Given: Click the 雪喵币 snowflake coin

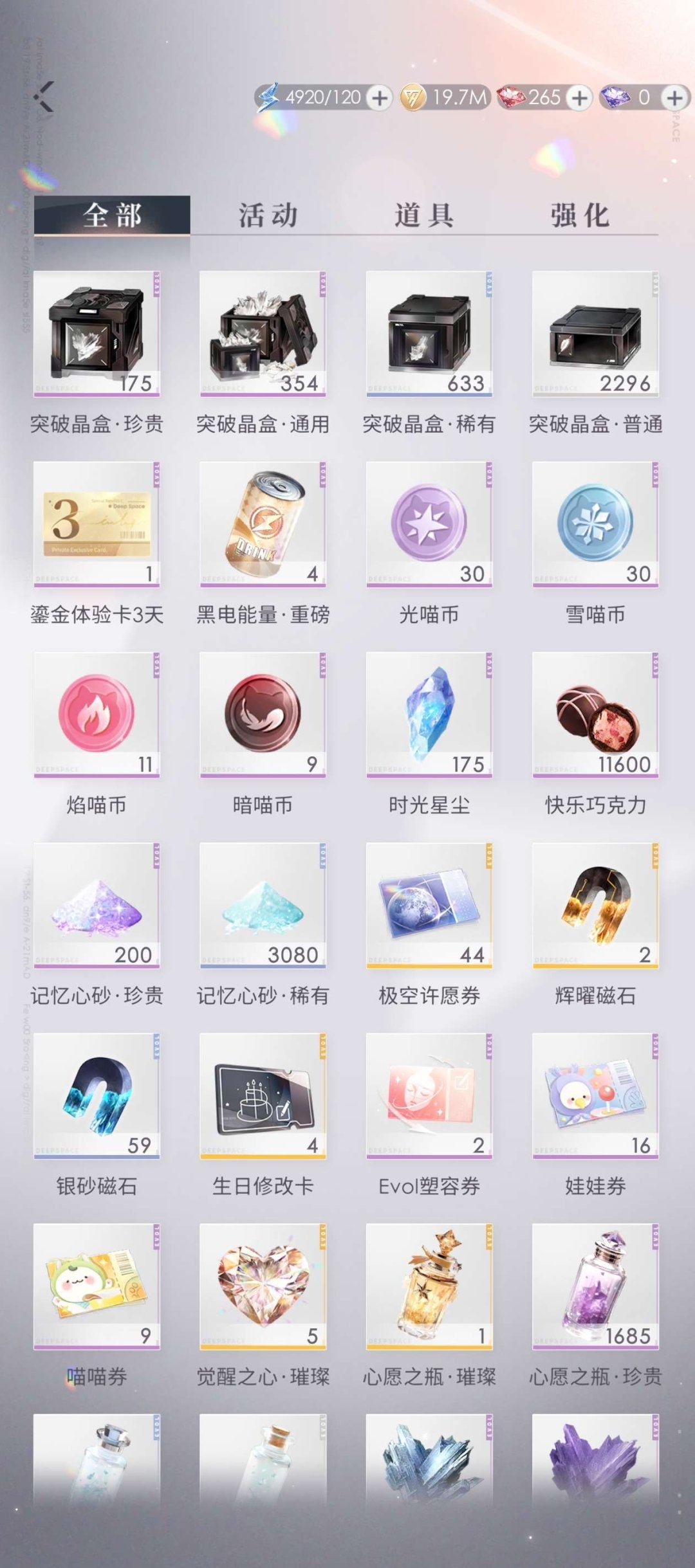Looking at the screenshot, I should click(x=591, y=527).
